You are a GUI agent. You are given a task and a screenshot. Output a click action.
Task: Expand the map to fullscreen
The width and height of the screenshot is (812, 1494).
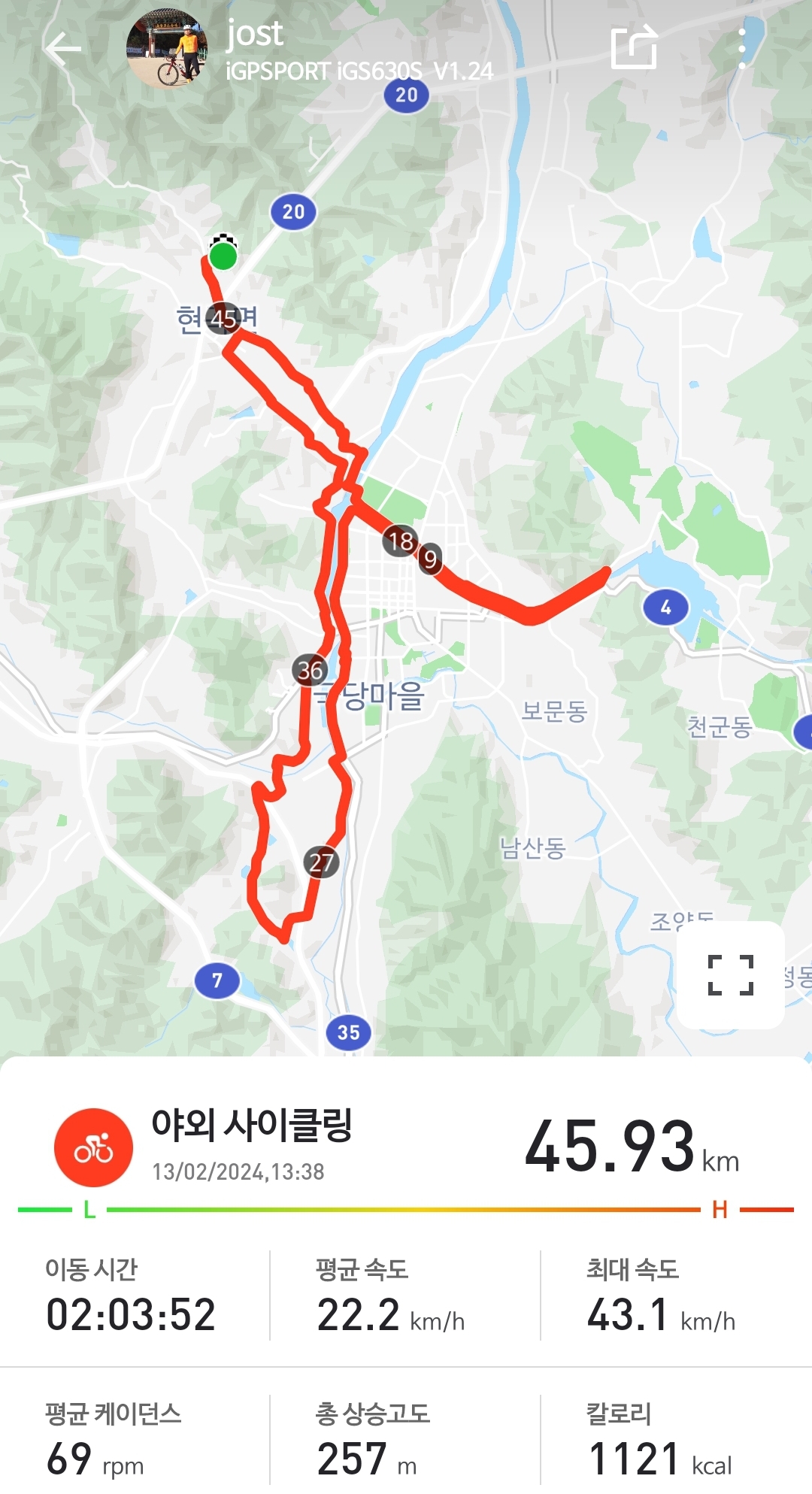(730, 974)
